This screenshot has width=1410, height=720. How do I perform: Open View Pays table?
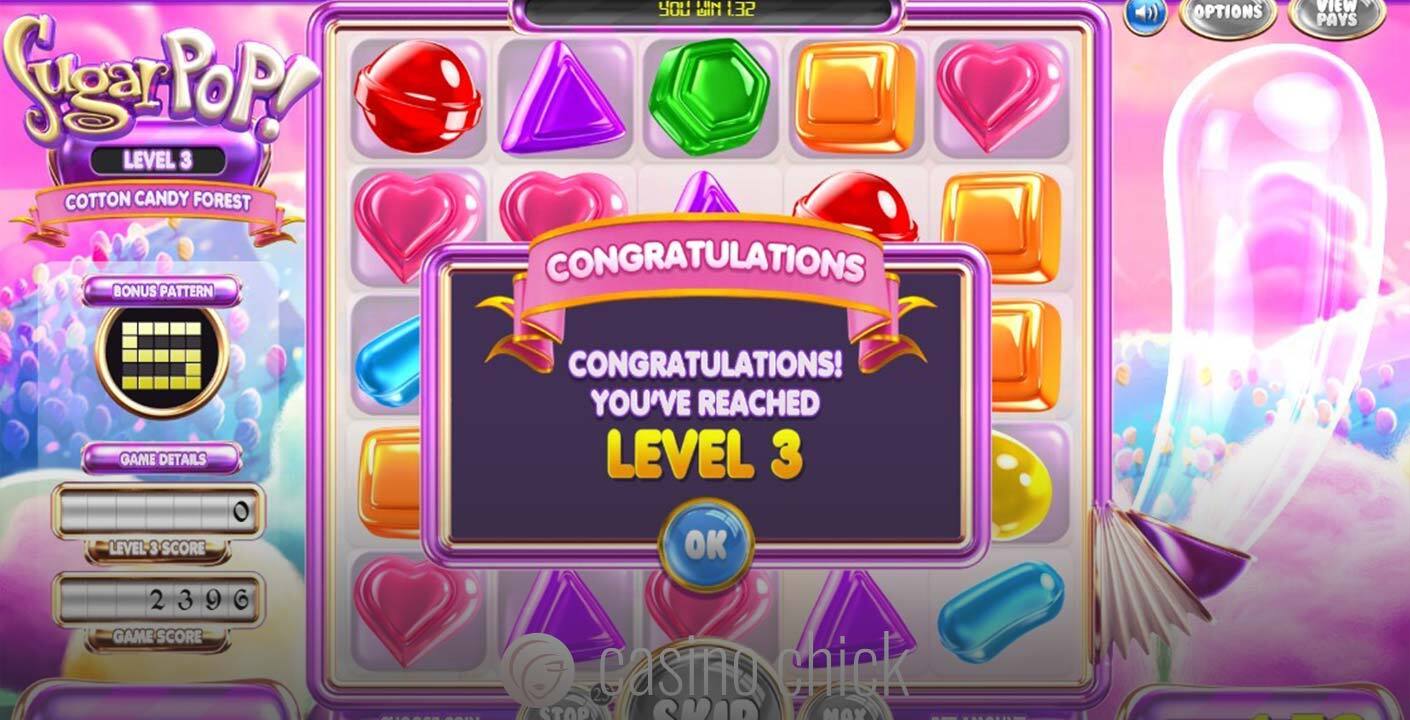[x=1336, y=16]
